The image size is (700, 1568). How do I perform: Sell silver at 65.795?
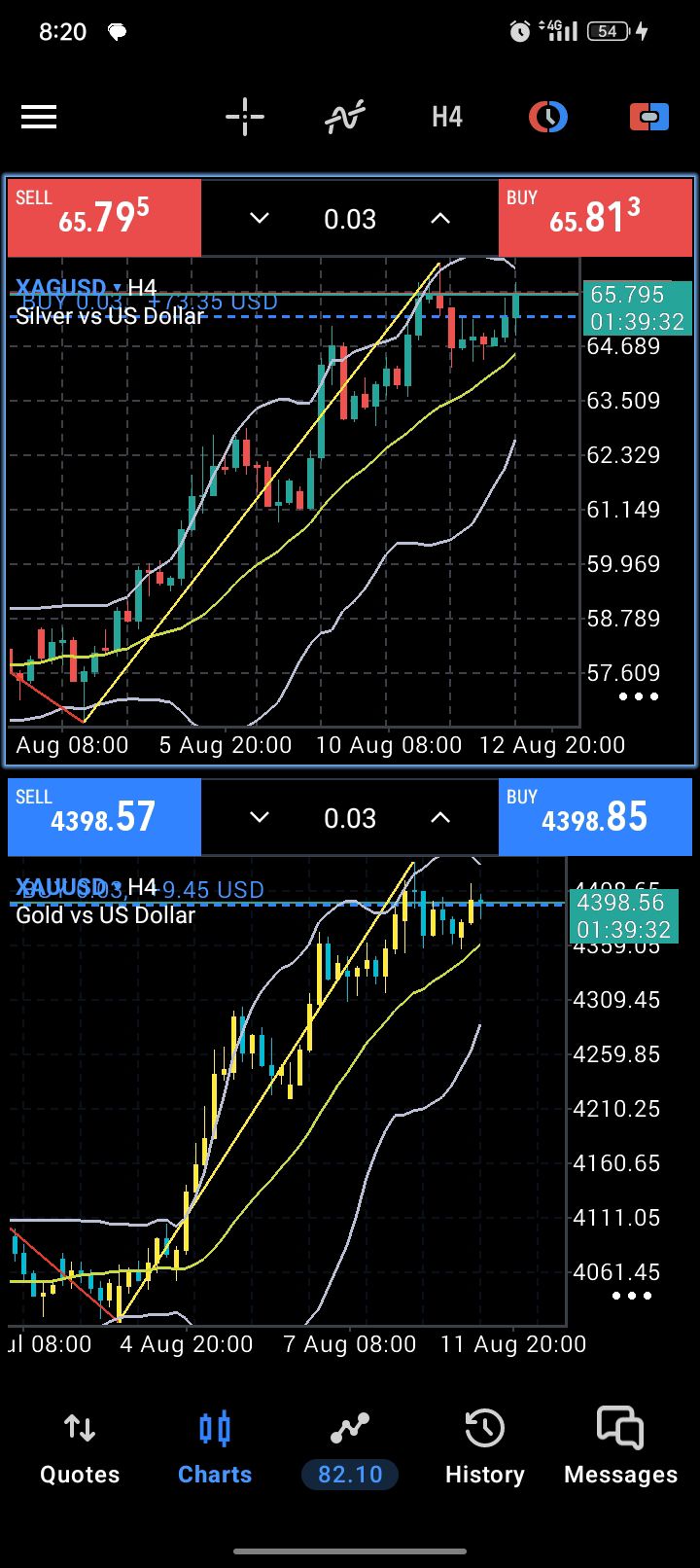[104, 217]
